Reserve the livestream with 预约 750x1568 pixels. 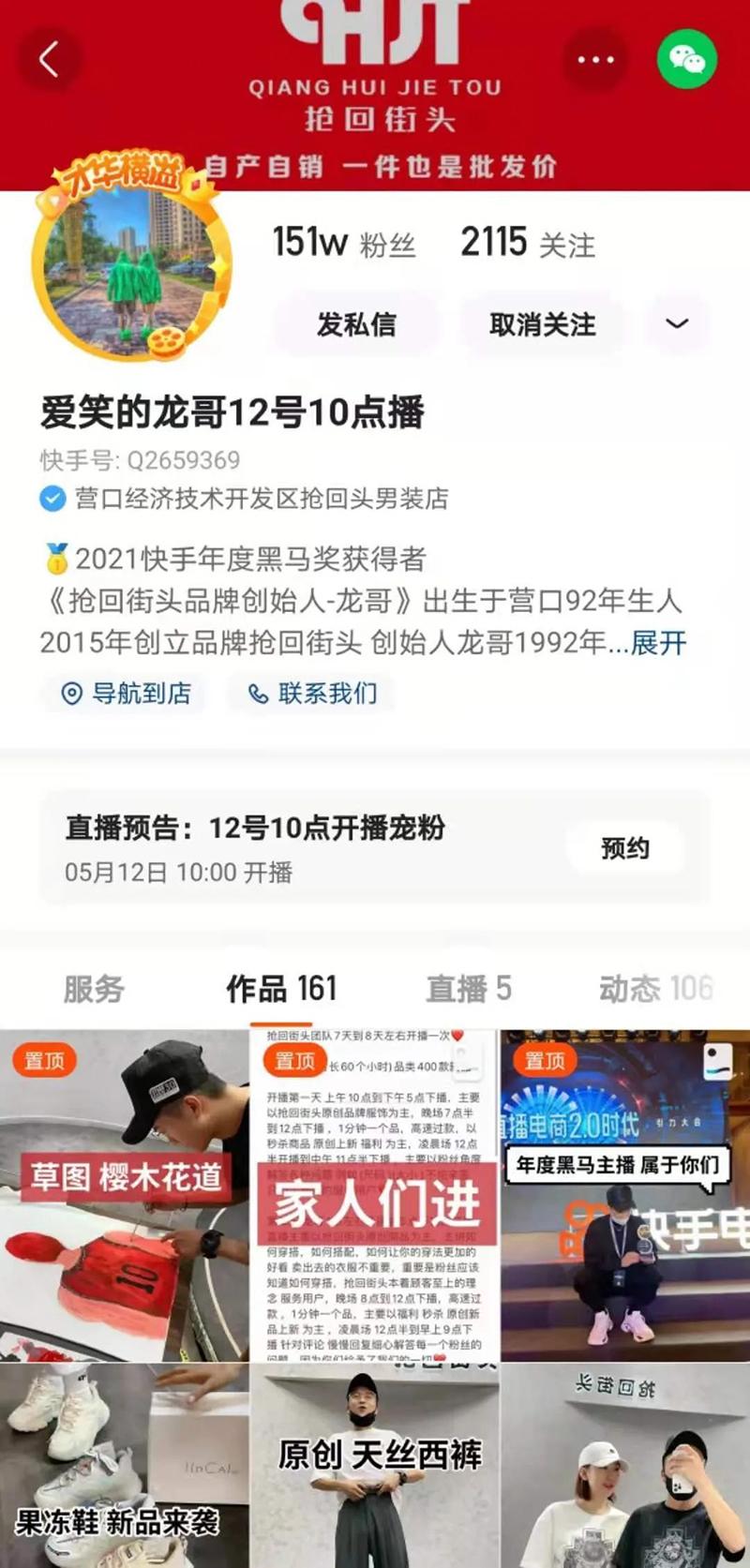(x=625, y=848)
